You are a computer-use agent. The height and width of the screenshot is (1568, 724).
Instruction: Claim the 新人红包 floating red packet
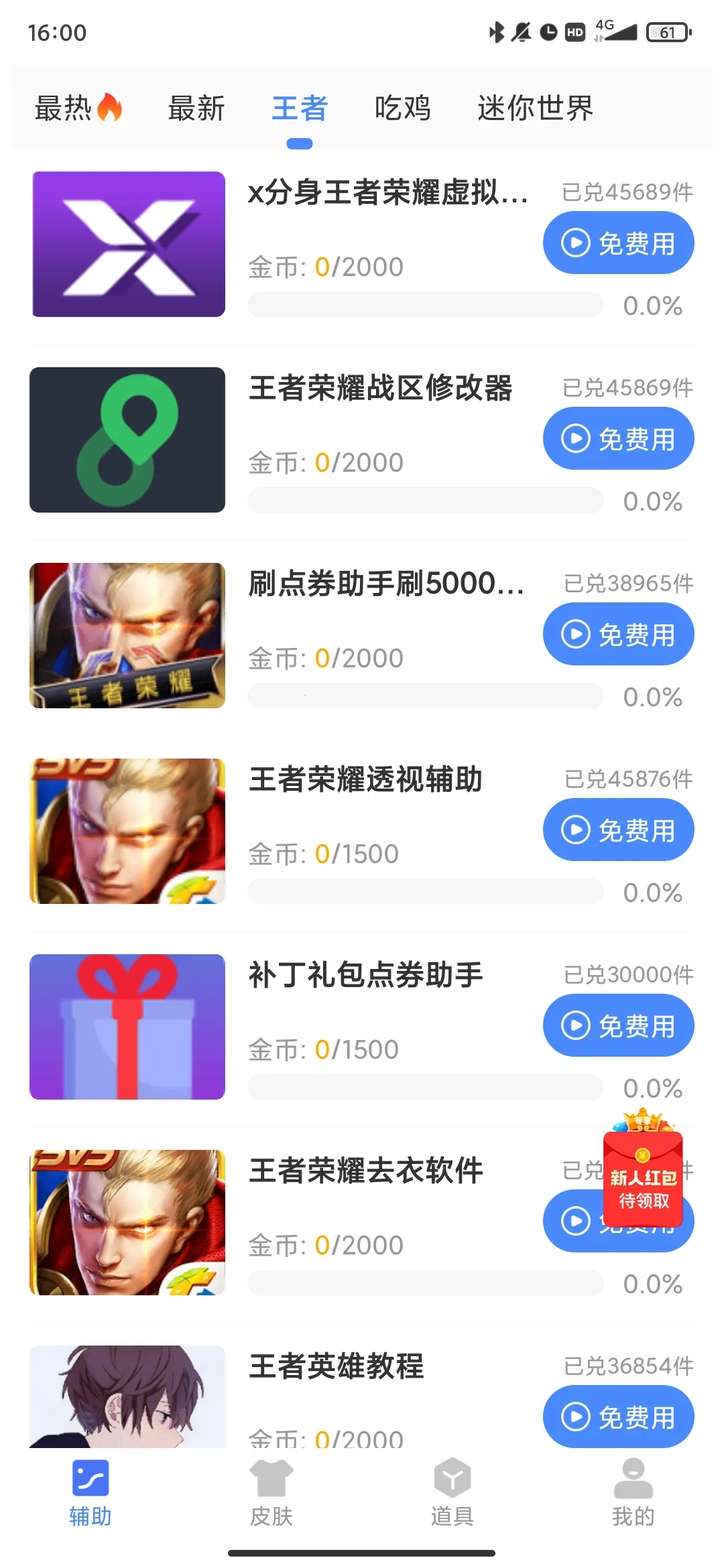(x=643, y=1178)
